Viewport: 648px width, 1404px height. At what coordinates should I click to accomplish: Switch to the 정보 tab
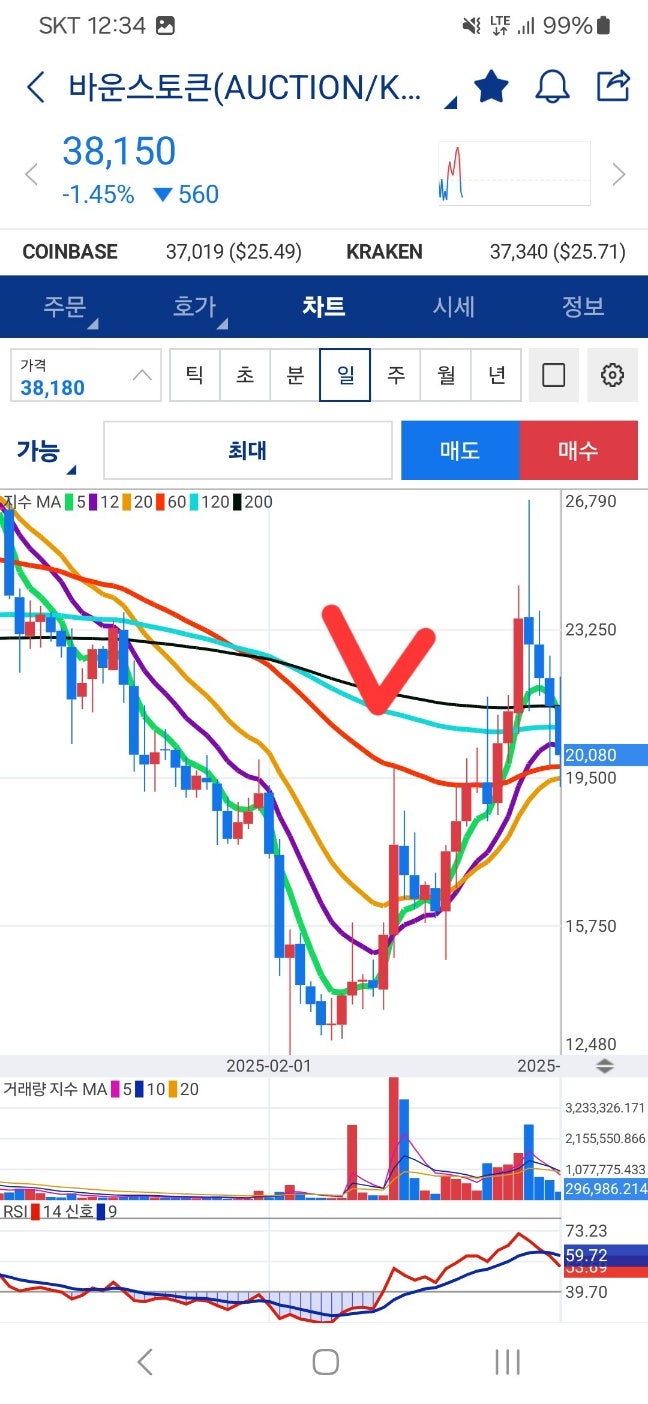(583, 306)
